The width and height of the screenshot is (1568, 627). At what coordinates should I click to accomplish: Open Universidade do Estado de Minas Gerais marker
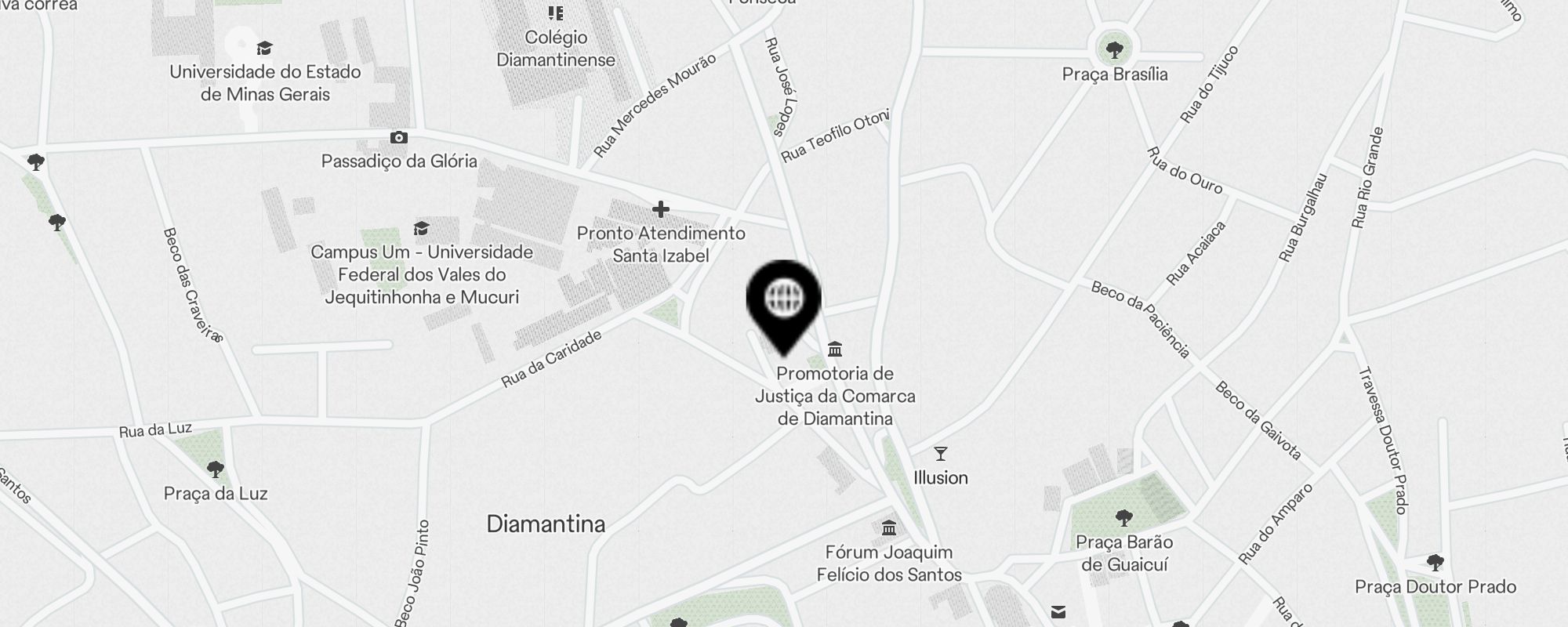click(x=265, y=49)
